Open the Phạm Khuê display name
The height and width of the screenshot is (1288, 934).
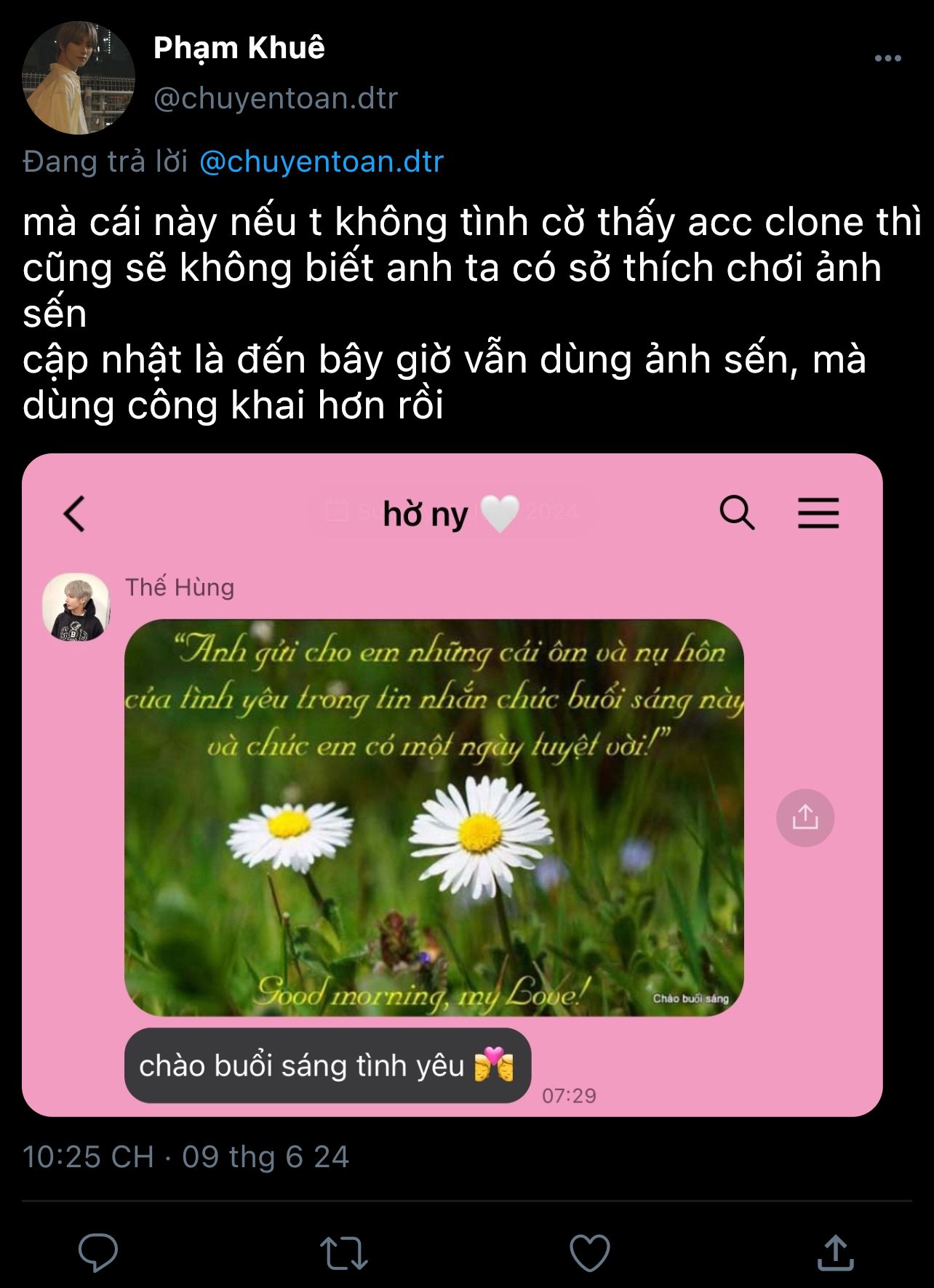239,48
